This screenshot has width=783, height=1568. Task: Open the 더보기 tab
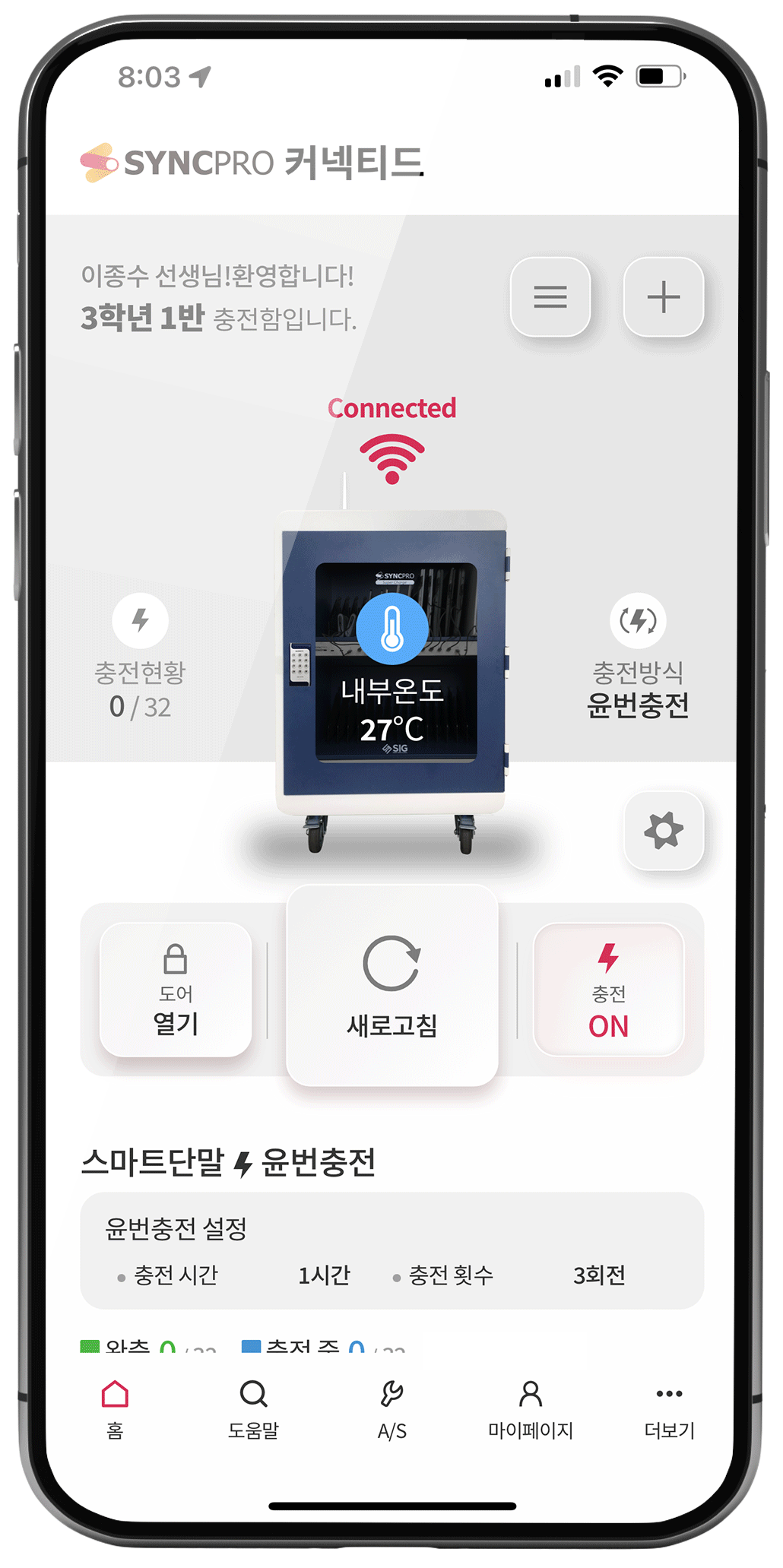(669, 1408)
